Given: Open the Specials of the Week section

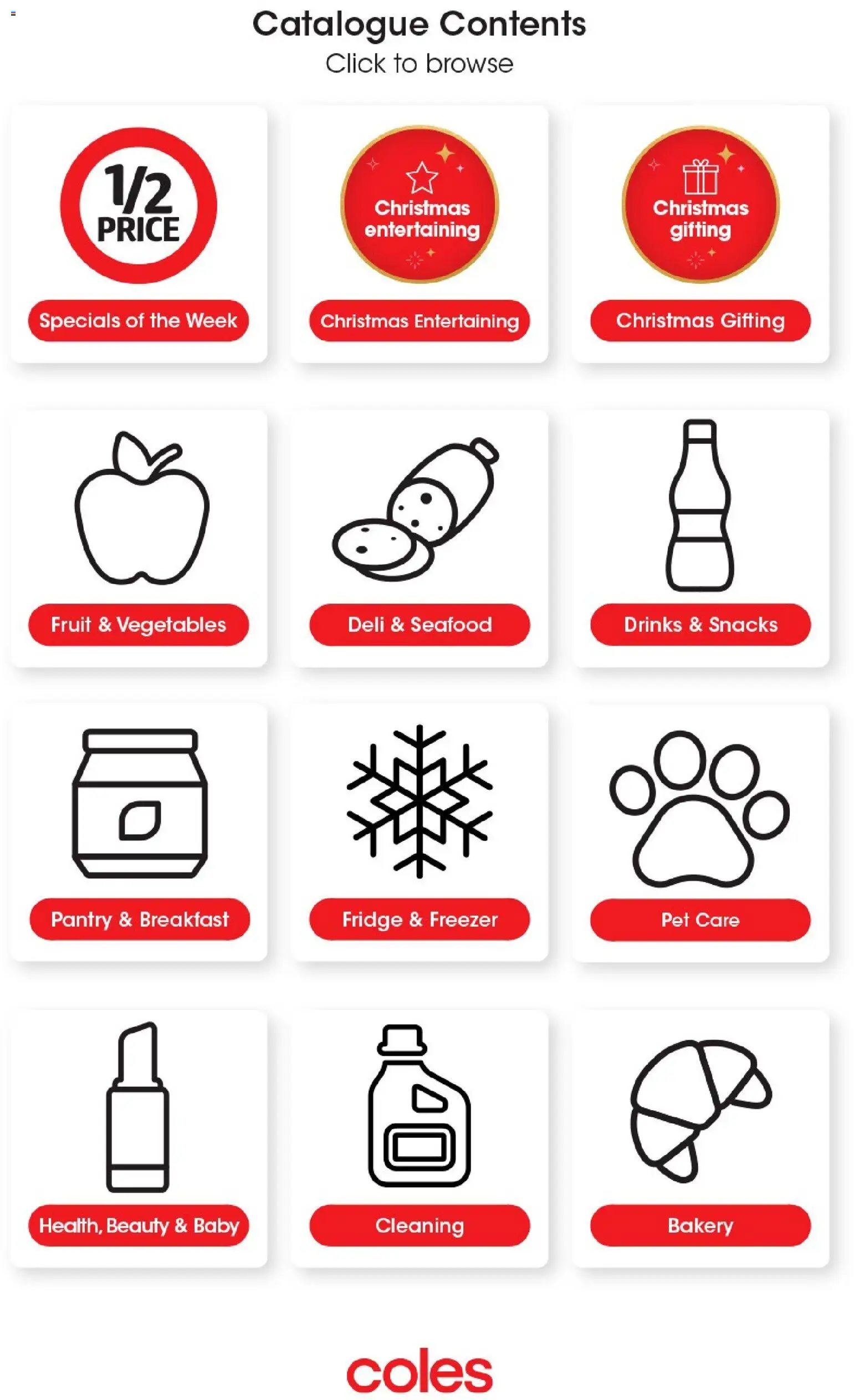Looking at the screenshot, I should coord(138,320).
